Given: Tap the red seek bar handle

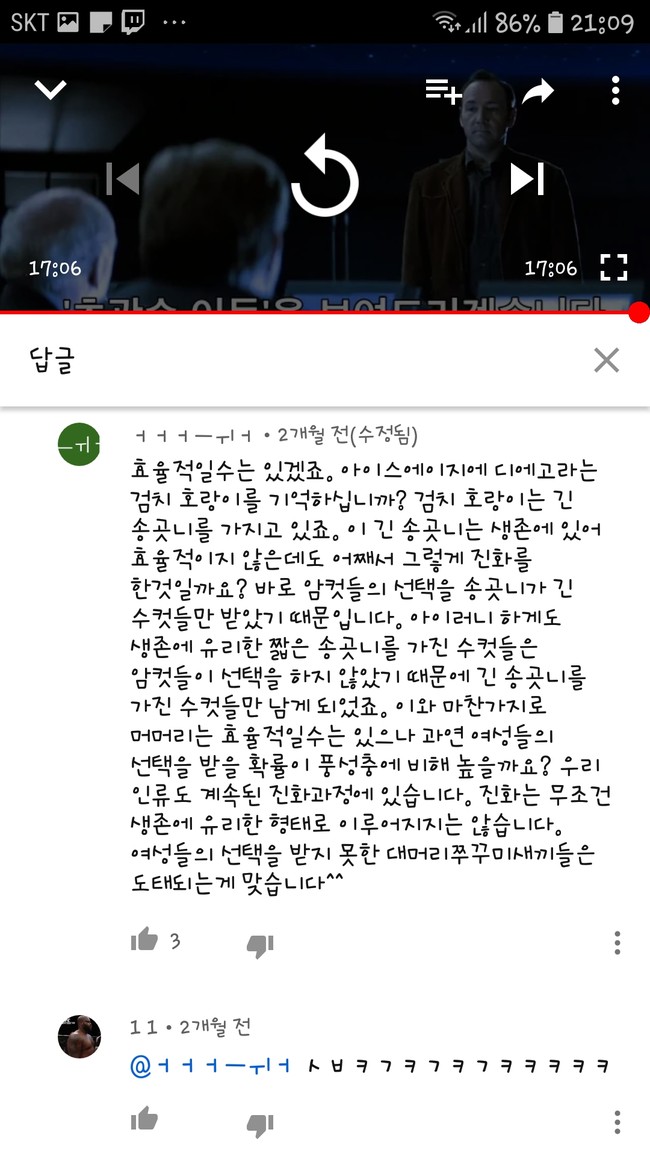Looking at the screenshot, I should (639, 313).
